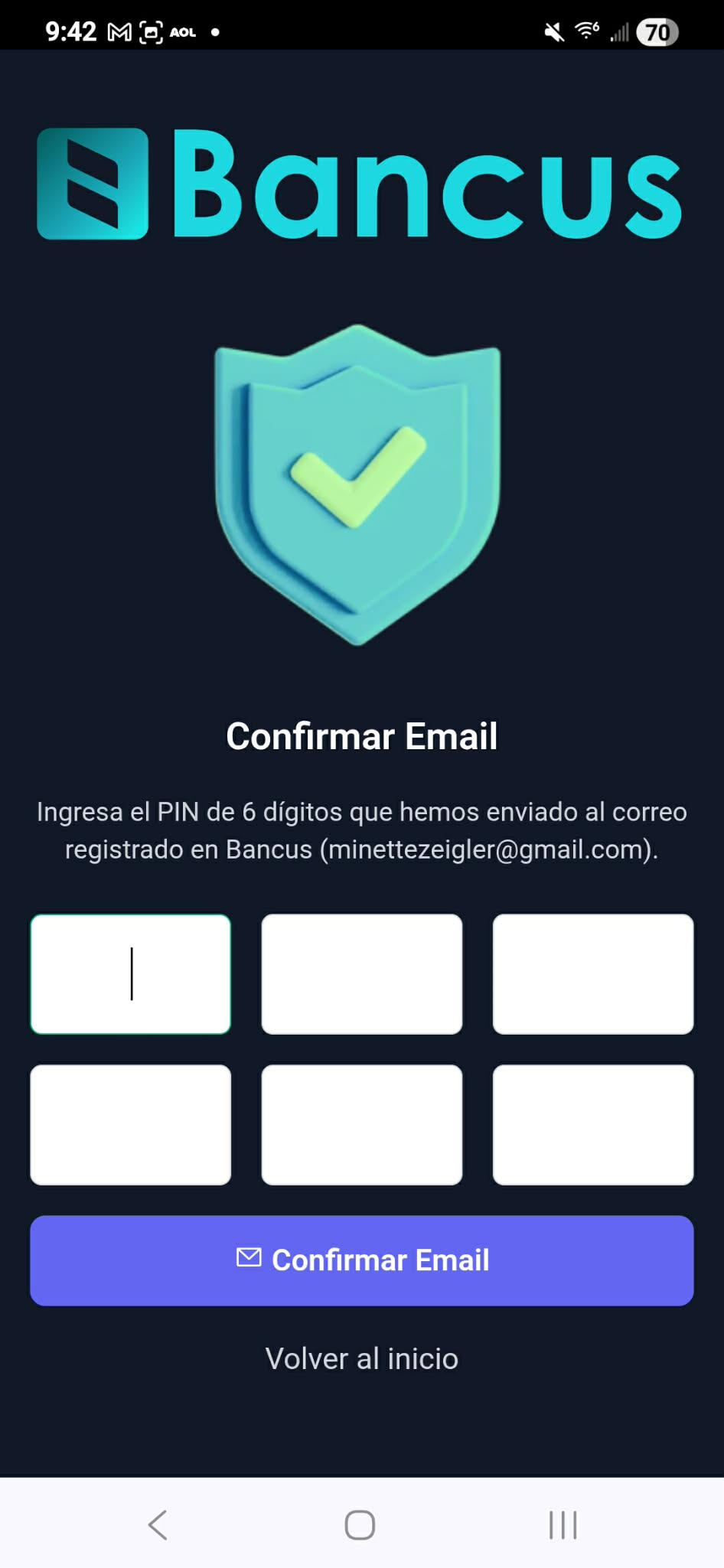Tap the system back button
724x1568 pixels.
point(158,1524)
